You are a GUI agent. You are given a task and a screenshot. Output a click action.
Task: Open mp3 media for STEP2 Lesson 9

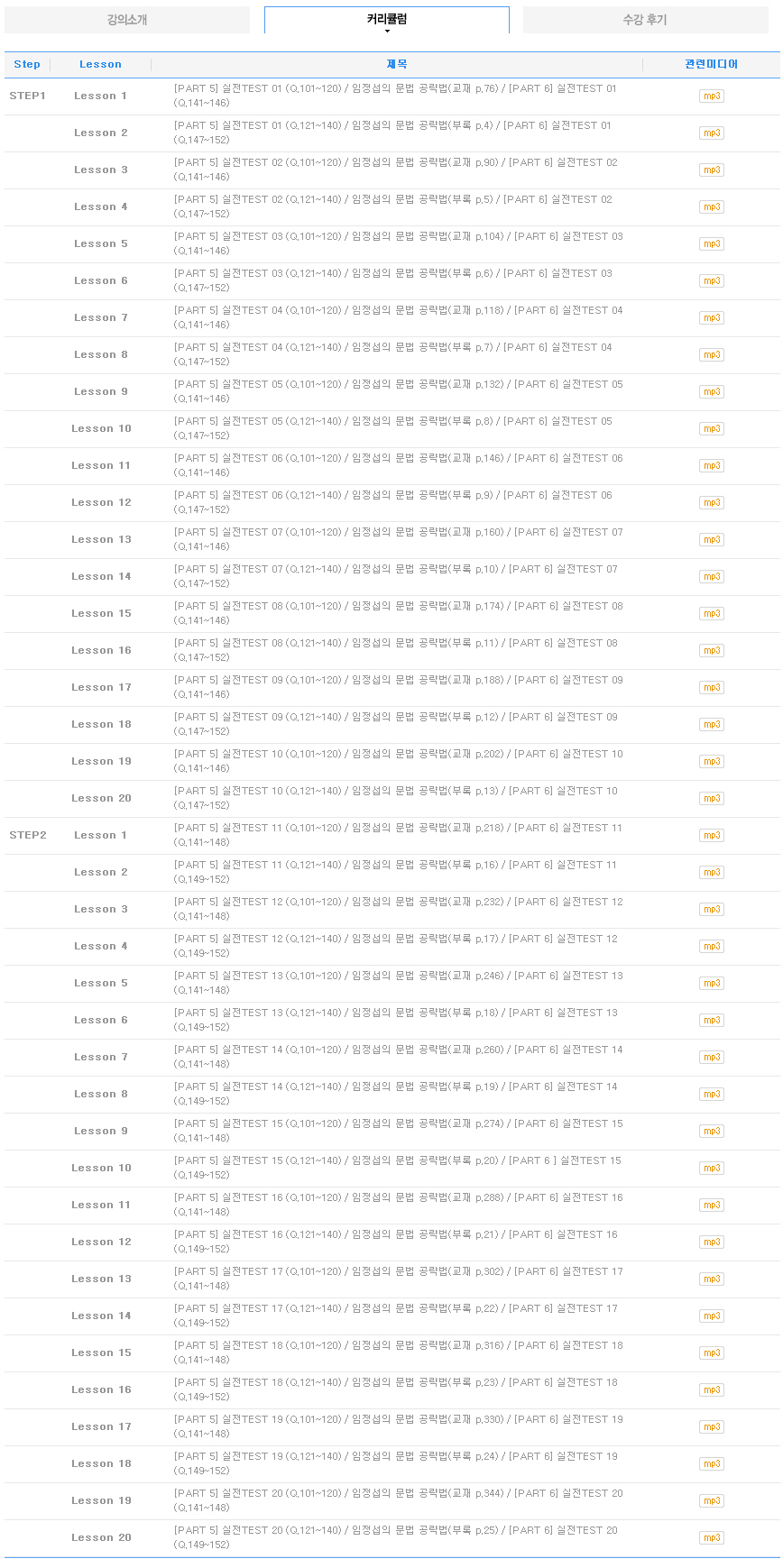coord(711,1132)
